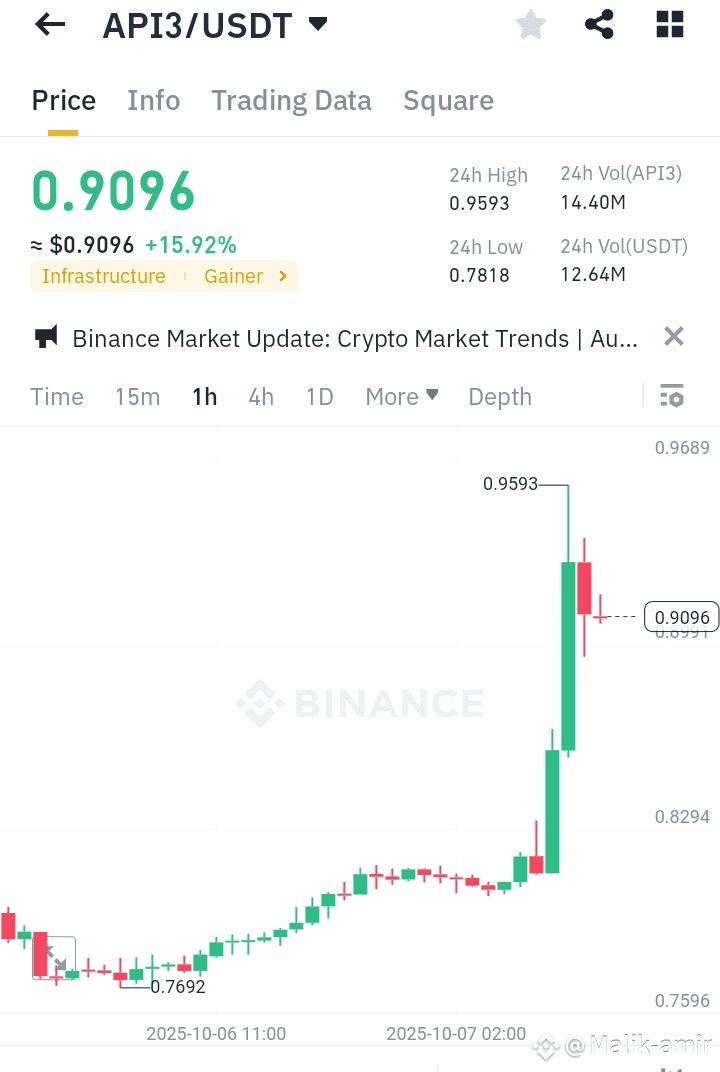
Task: Switch to the Info tab
Action: coord(153,101)
